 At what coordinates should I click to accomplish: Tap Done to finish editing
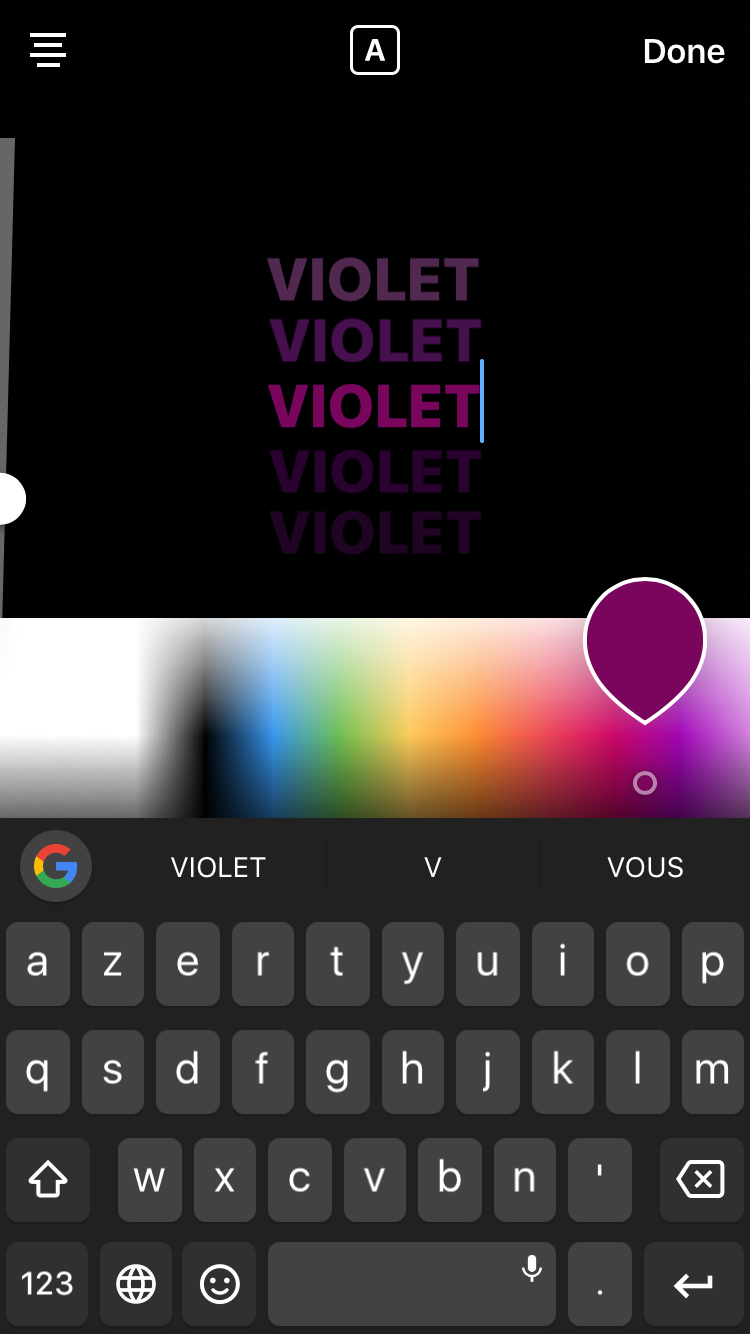tap(683, 52)
